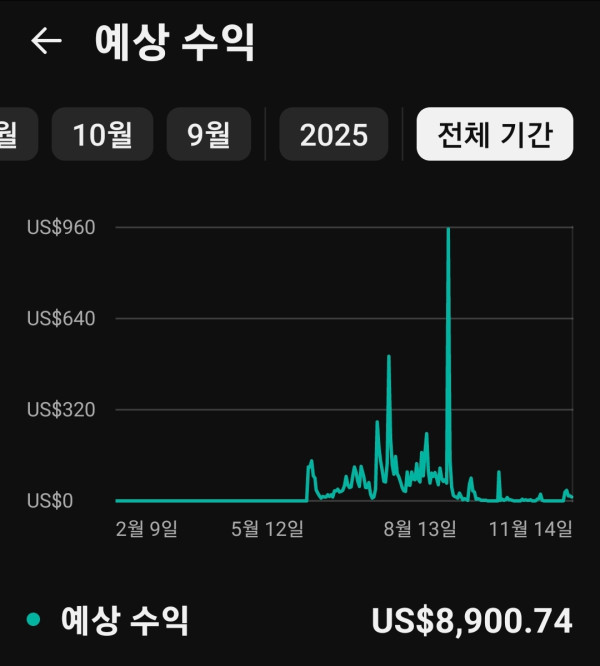
Task: Go back from 예상 수익 screen
Action: pyautogui.click(x=46, y=41)
